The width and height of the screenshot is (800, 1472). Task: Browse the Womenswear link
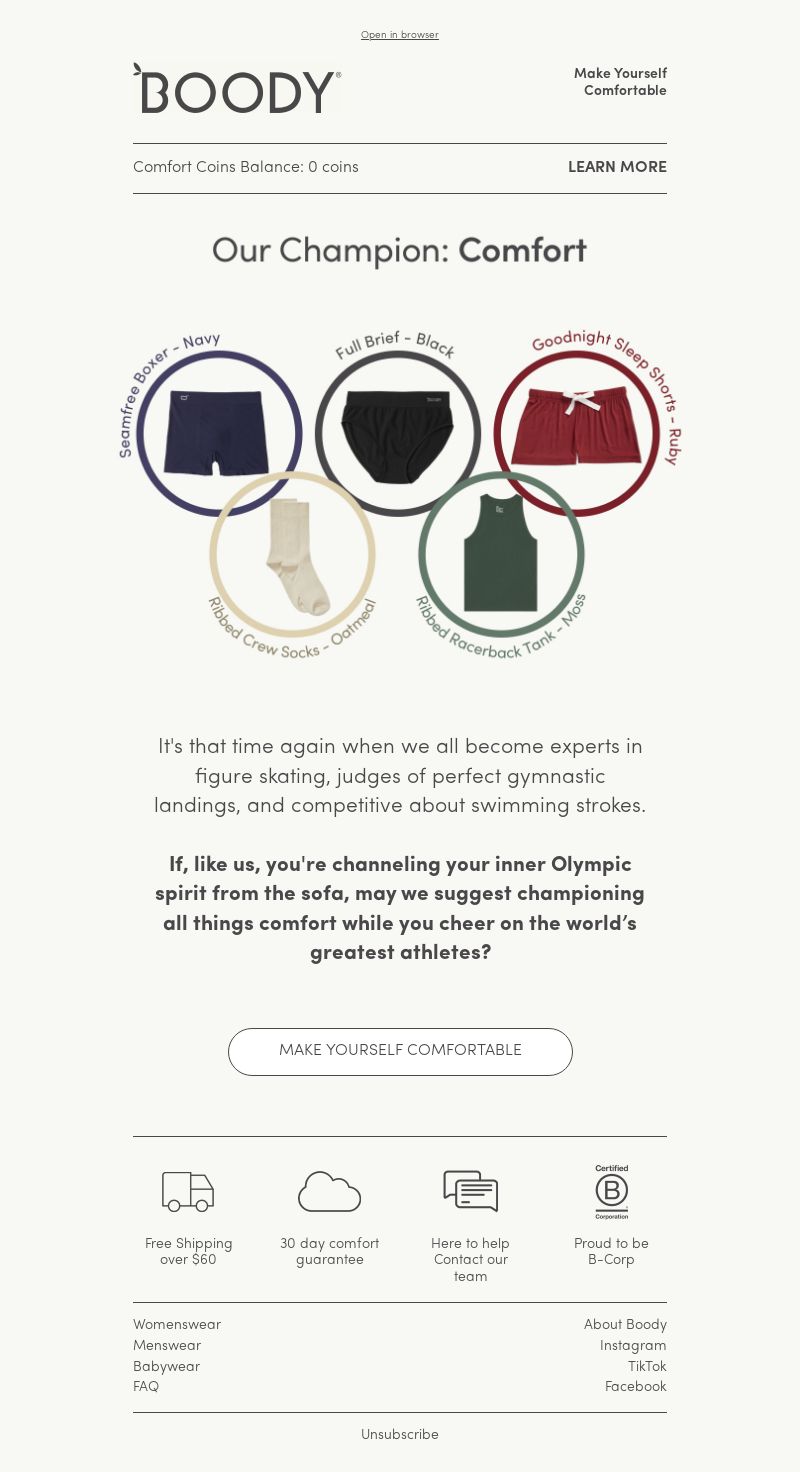[177, 1325]
